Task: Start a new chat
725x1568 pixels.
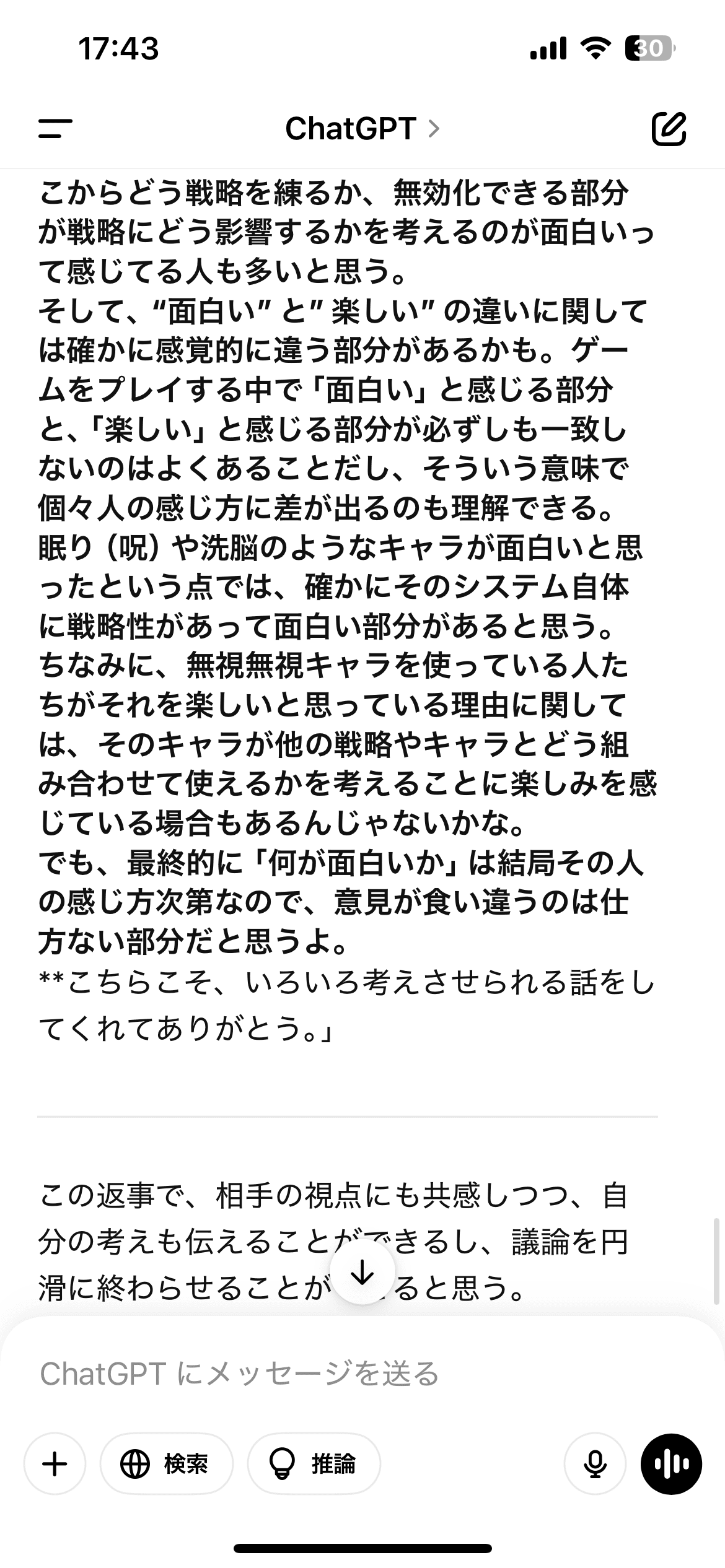Action: point(669,129)
